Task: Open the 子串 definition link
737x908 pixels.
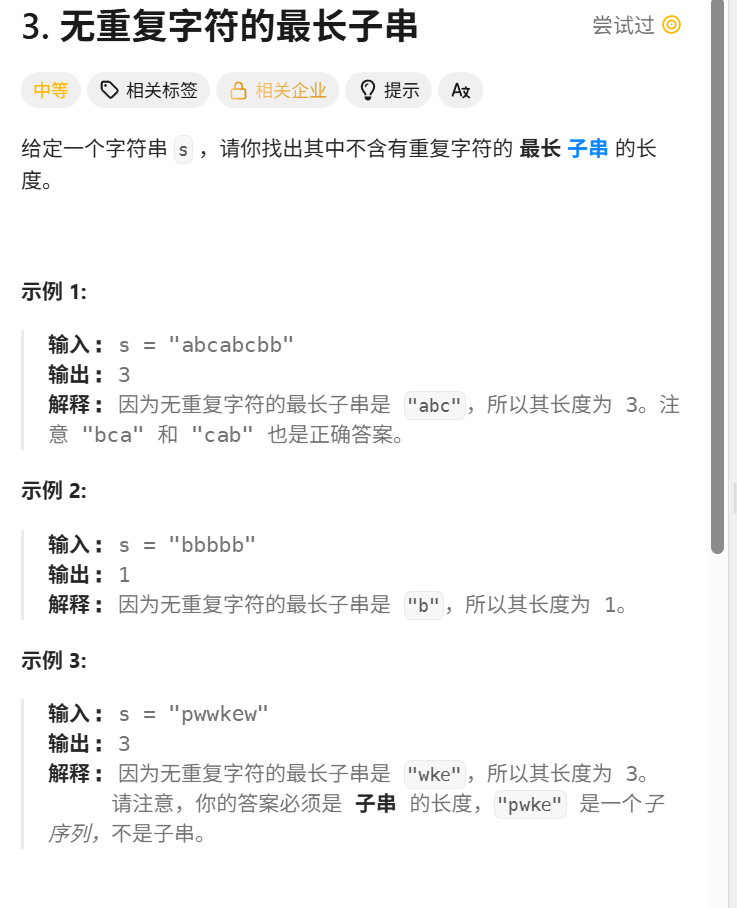Action: click(x=587, y=149)
